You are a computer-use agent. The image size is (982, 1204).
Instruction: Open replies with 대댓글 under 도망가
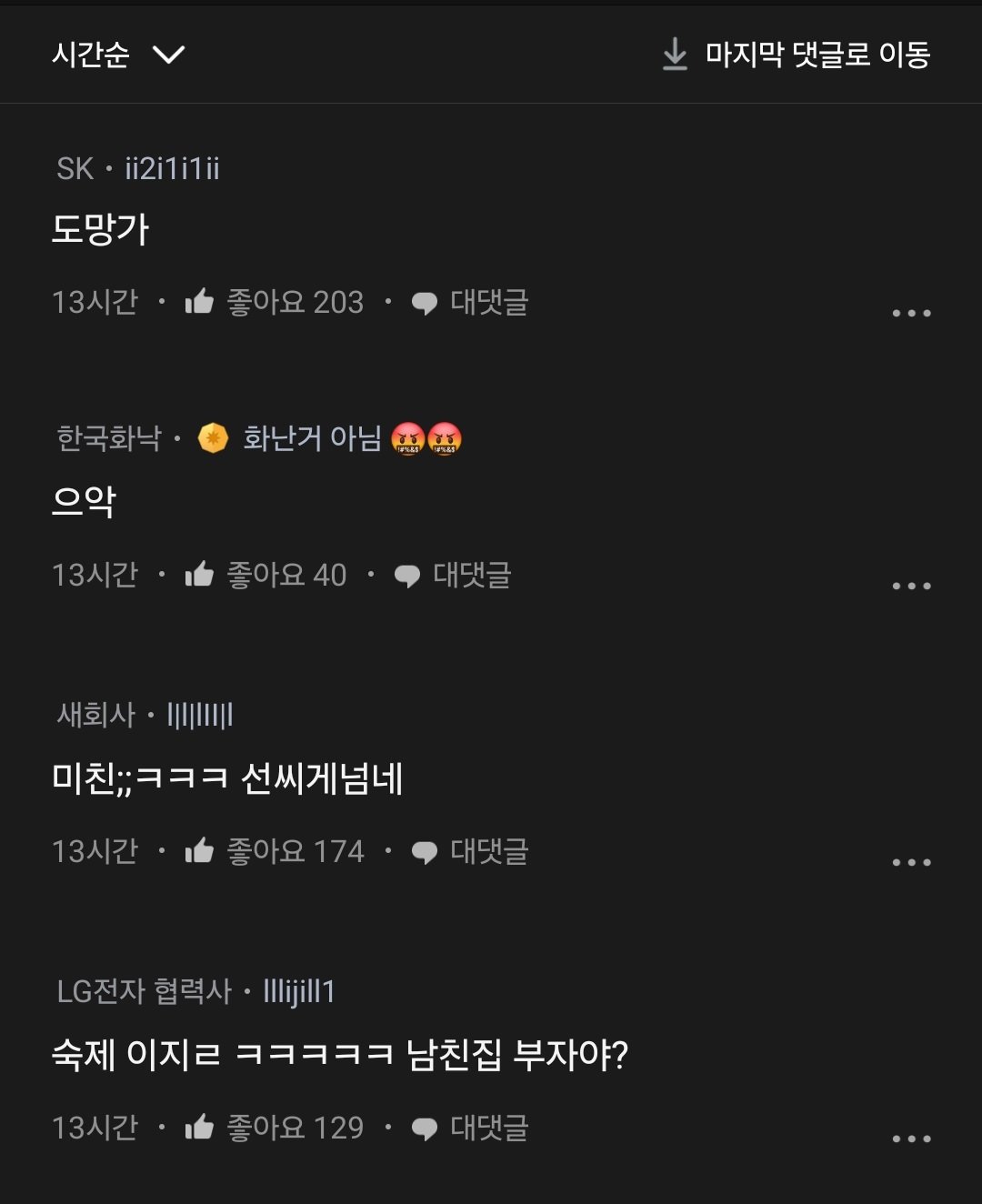[x=491, y=302]
